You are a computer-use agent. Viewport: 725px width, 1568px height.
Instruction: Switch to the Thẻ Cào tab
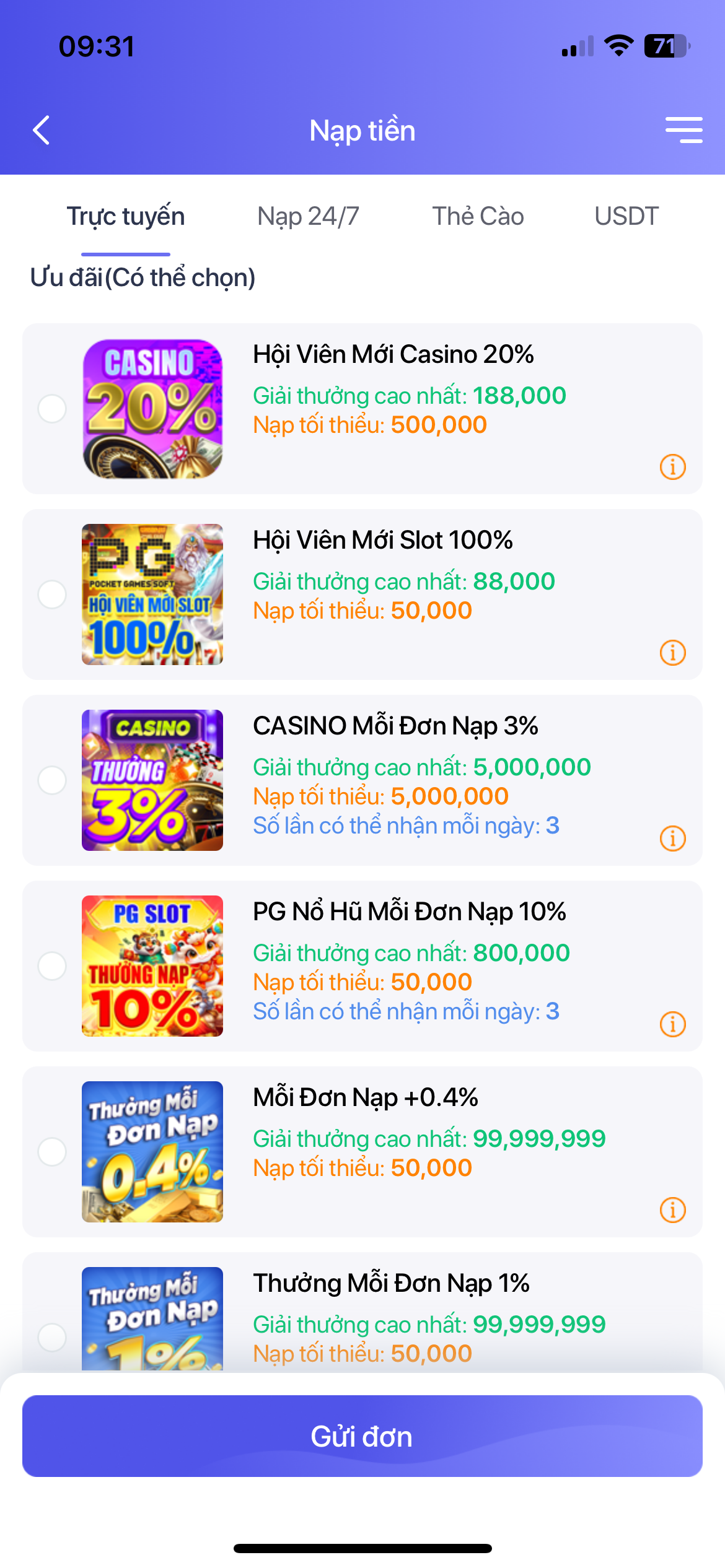(x=478, y=216)
